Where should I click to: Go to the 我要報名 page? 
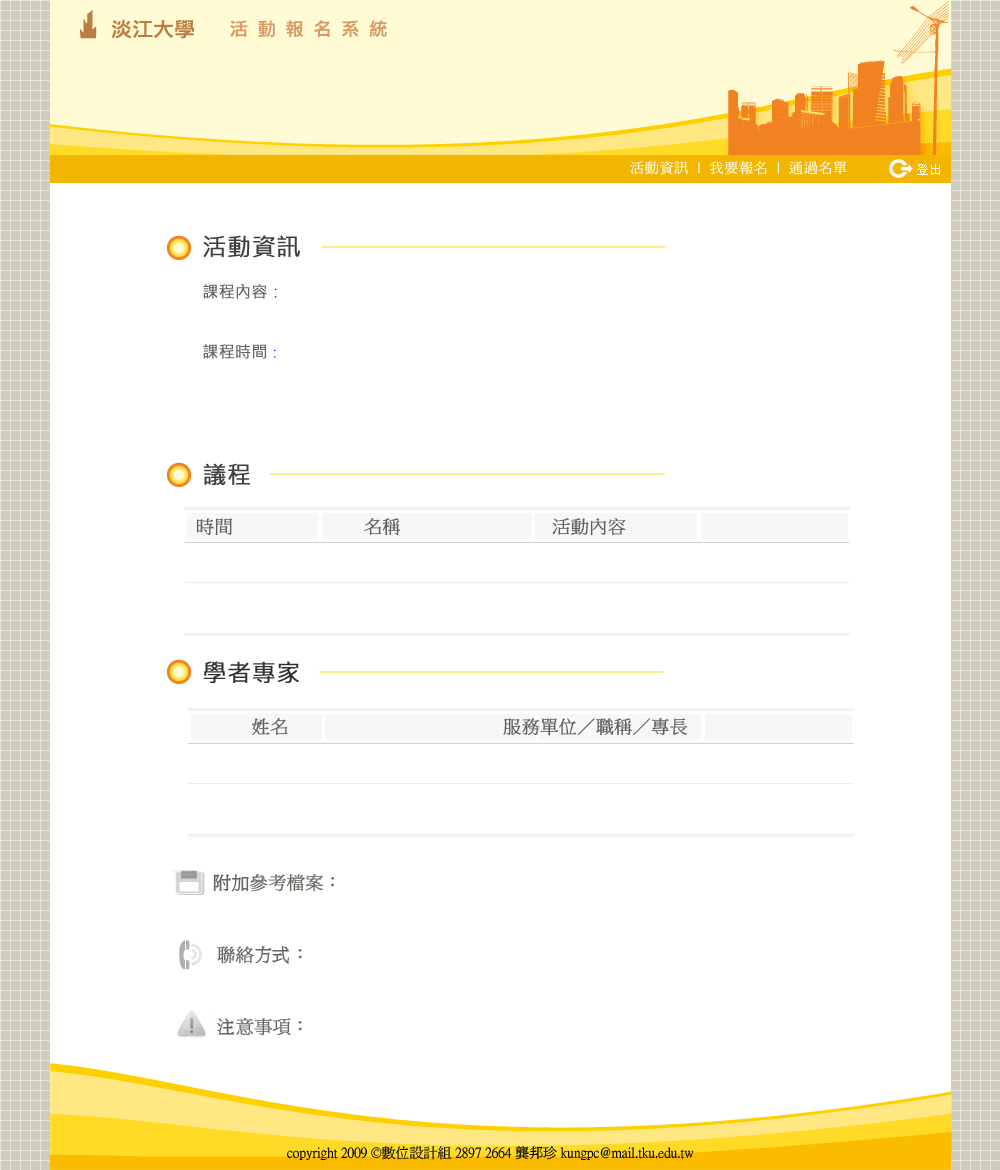[739, 168]
